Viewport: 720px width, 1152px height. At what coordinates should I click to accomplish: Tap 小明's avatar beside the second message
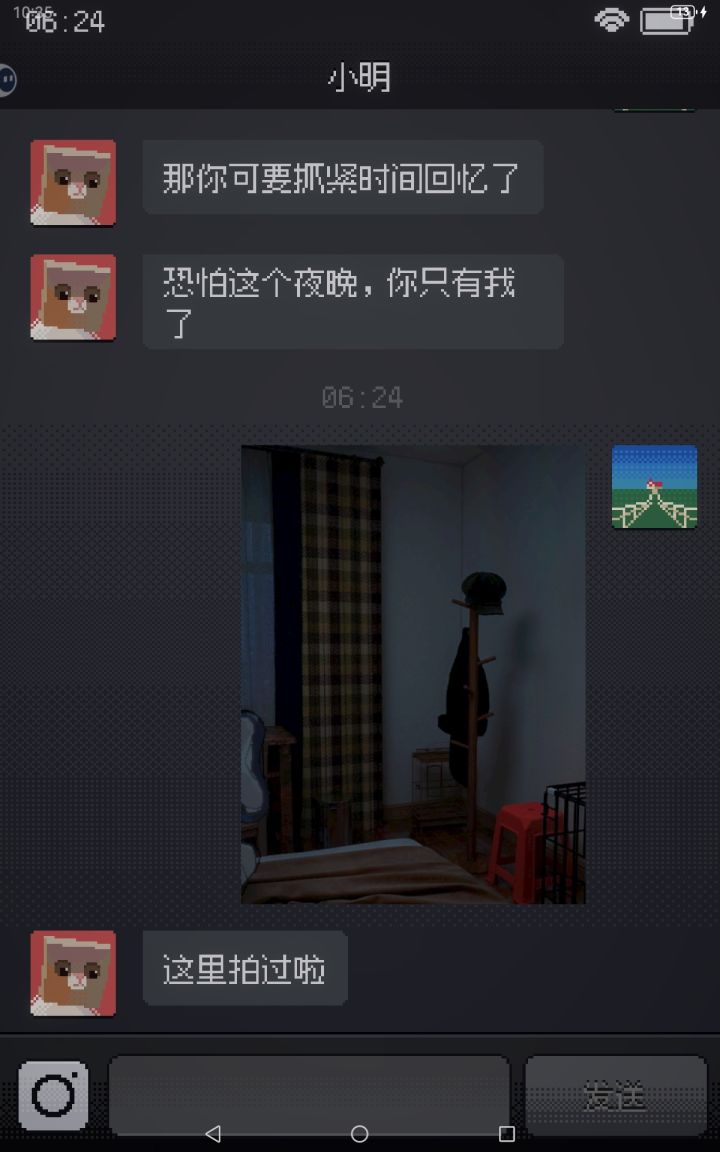(73, 297)
